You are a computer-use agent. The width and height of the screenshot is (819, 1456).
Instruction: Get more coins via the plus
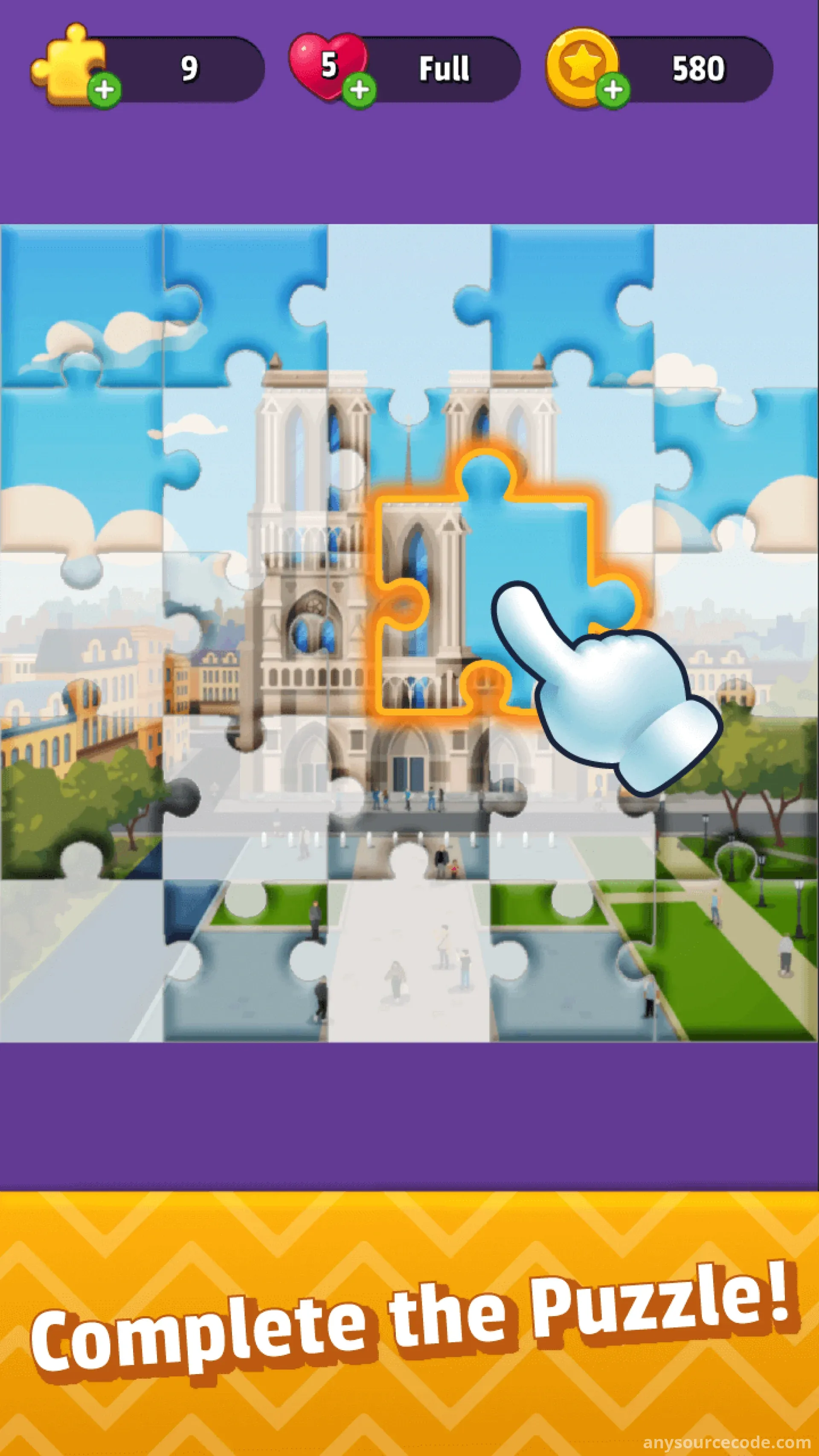pos(613,89)
